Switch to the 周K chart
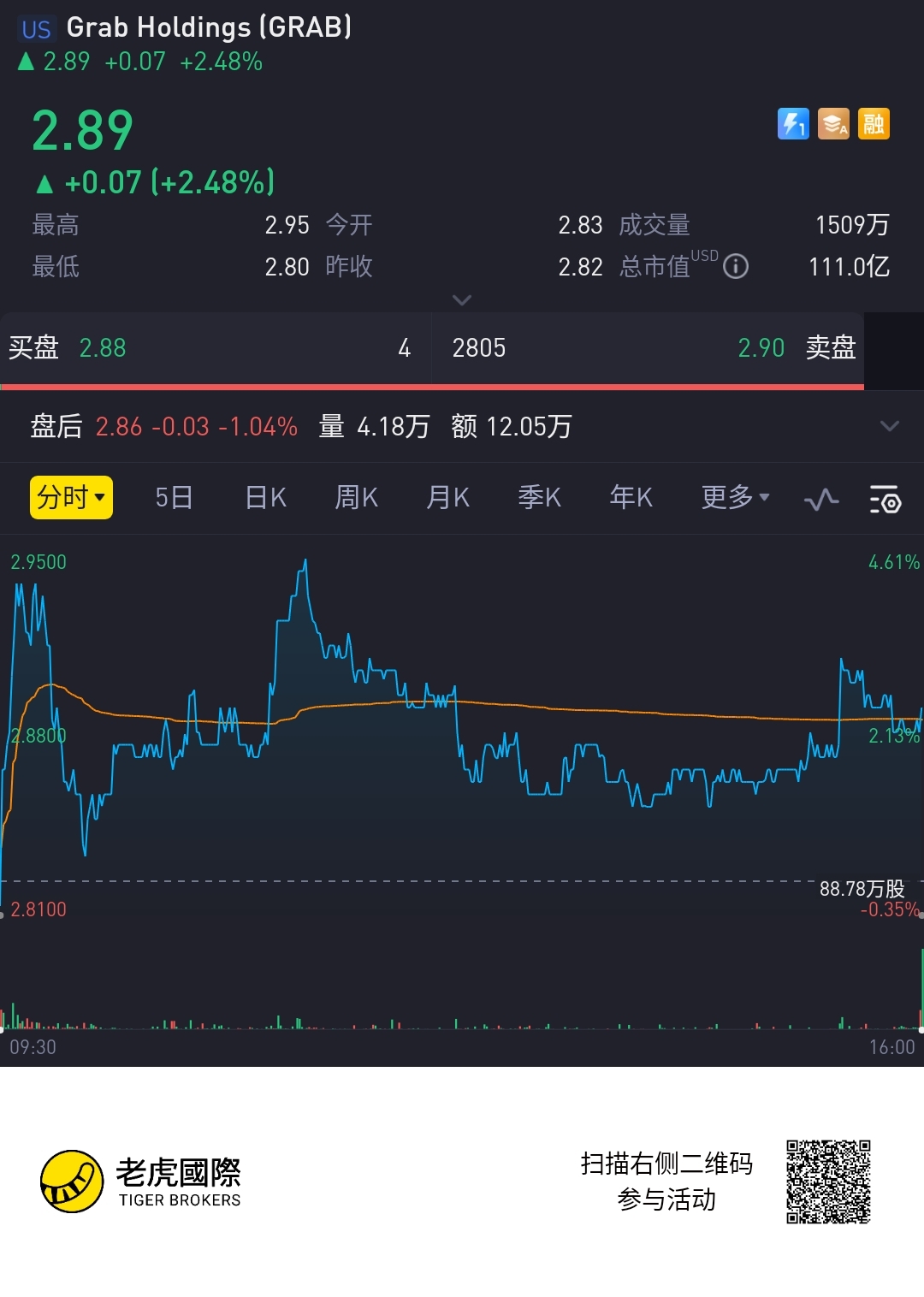Screen dimensions: 924x1297 [x=356, y=497]
